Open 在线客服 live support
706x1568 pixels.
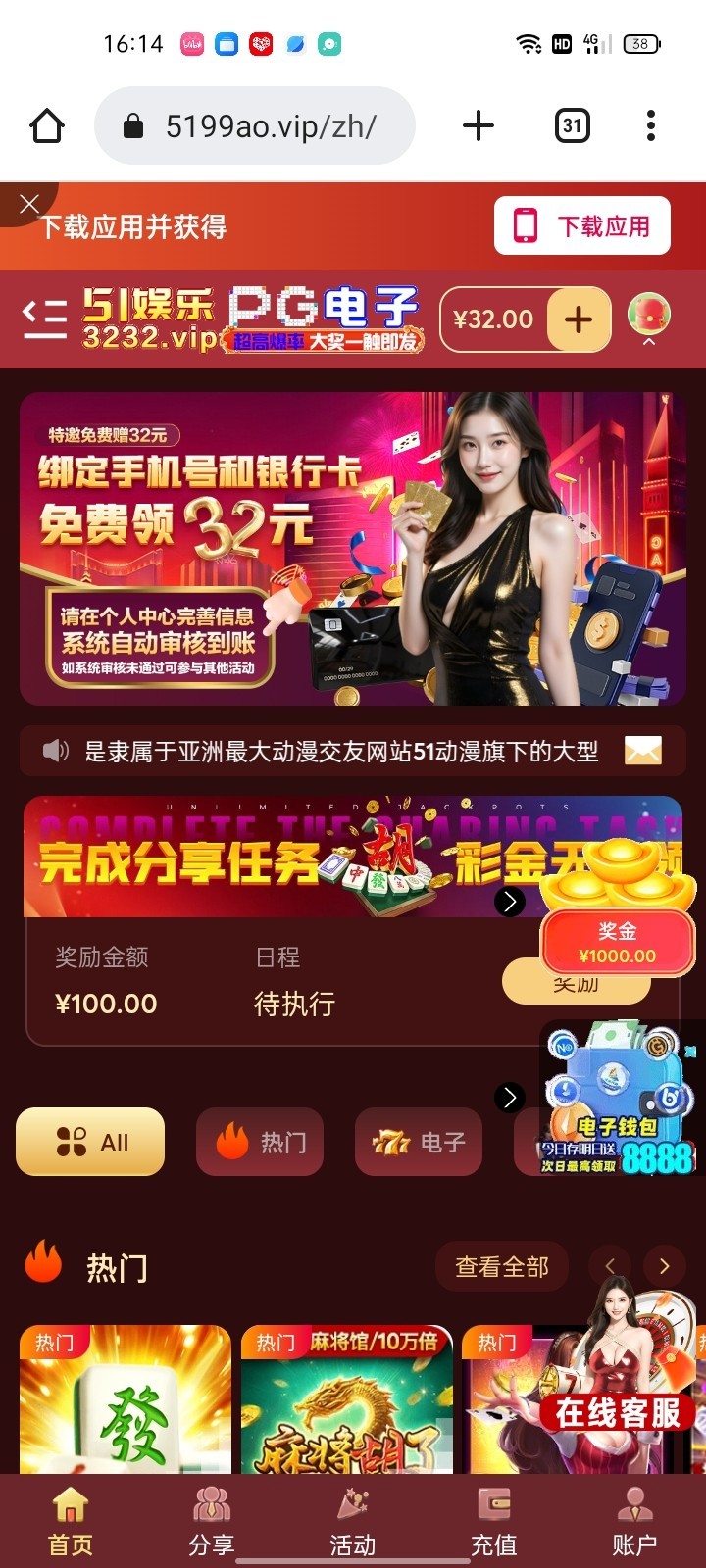[x=618, y=1412]
